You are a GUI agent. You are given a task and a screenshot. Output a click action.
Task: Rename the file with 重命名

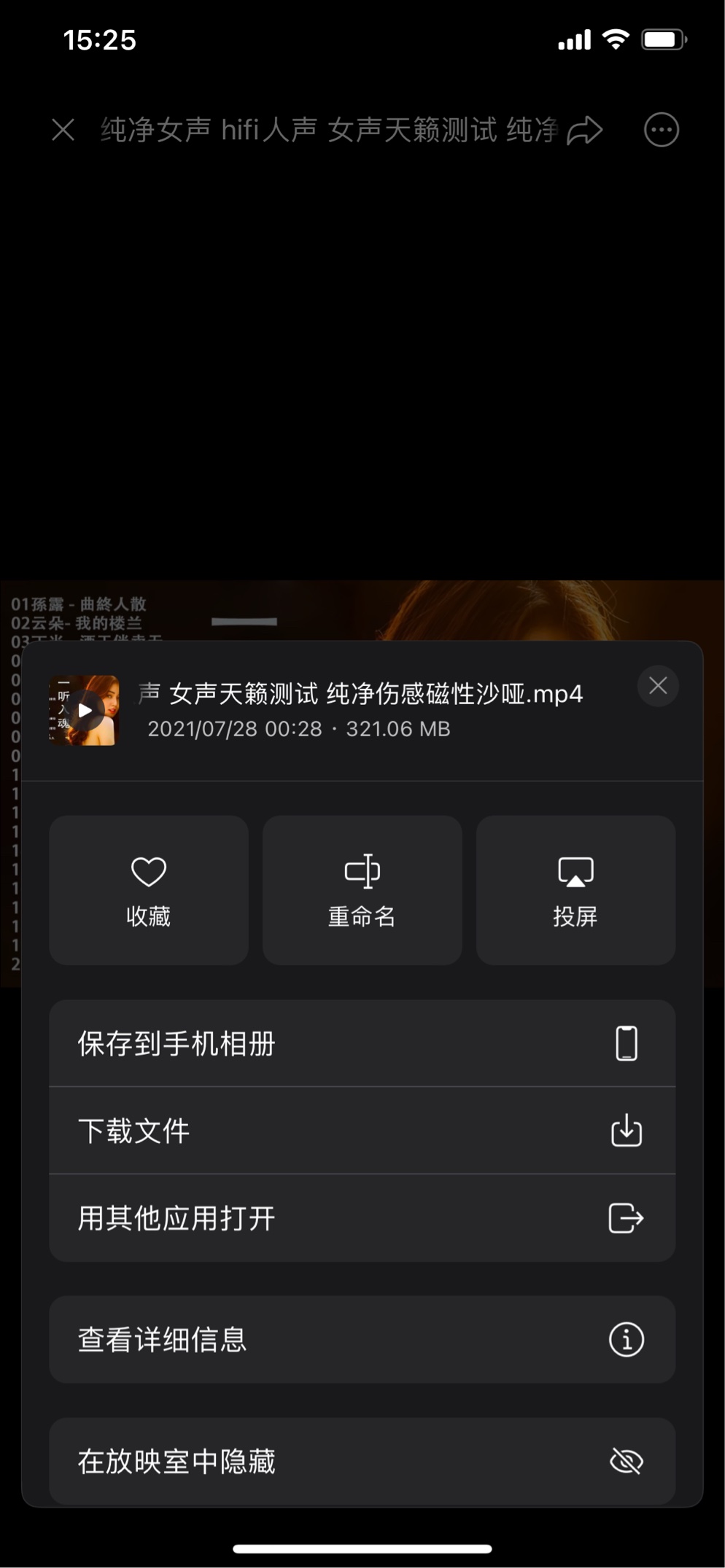point(362,890)
